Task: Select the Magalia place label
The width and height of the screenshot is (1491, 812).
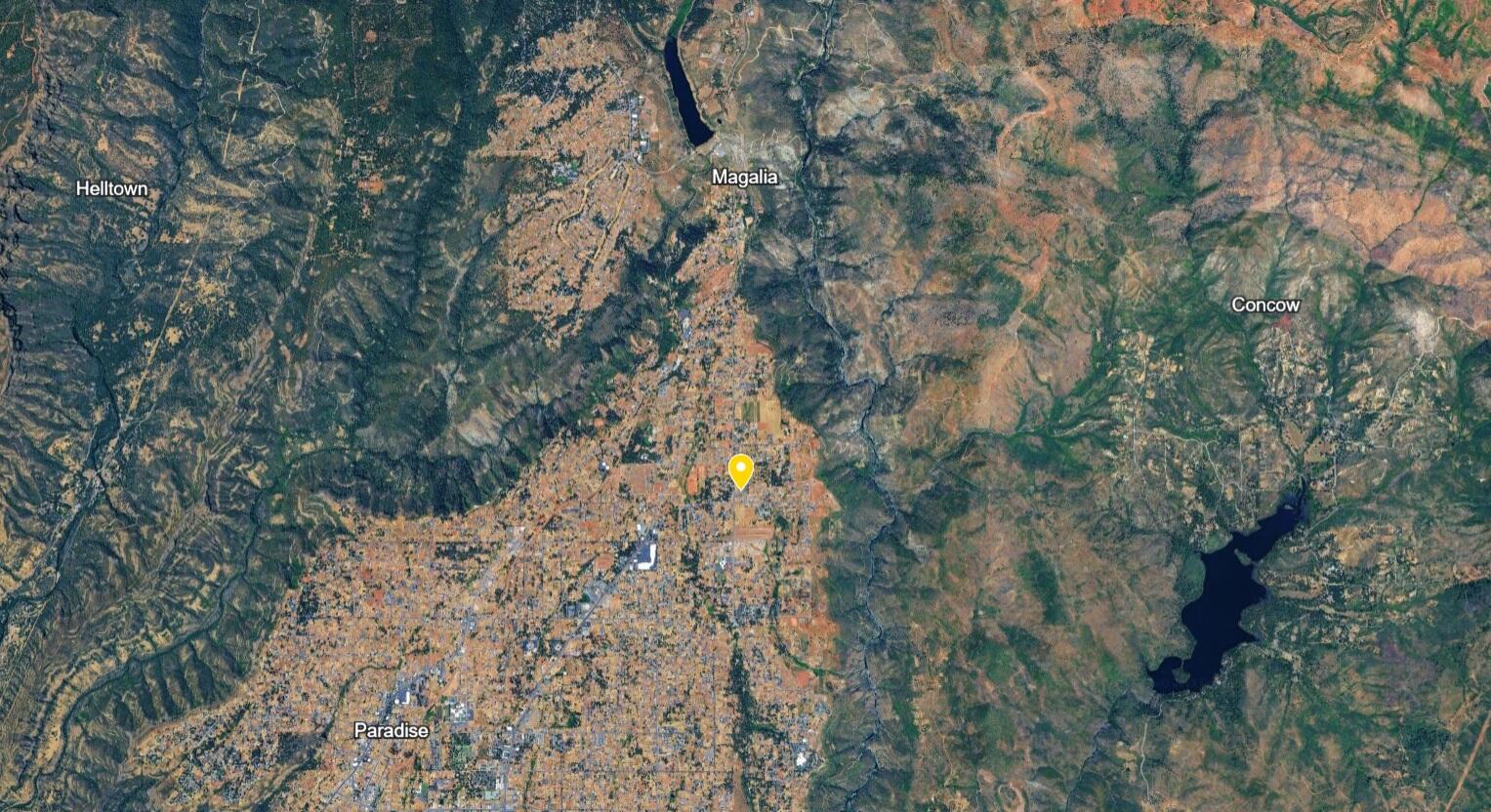Action: coord(745,178)
